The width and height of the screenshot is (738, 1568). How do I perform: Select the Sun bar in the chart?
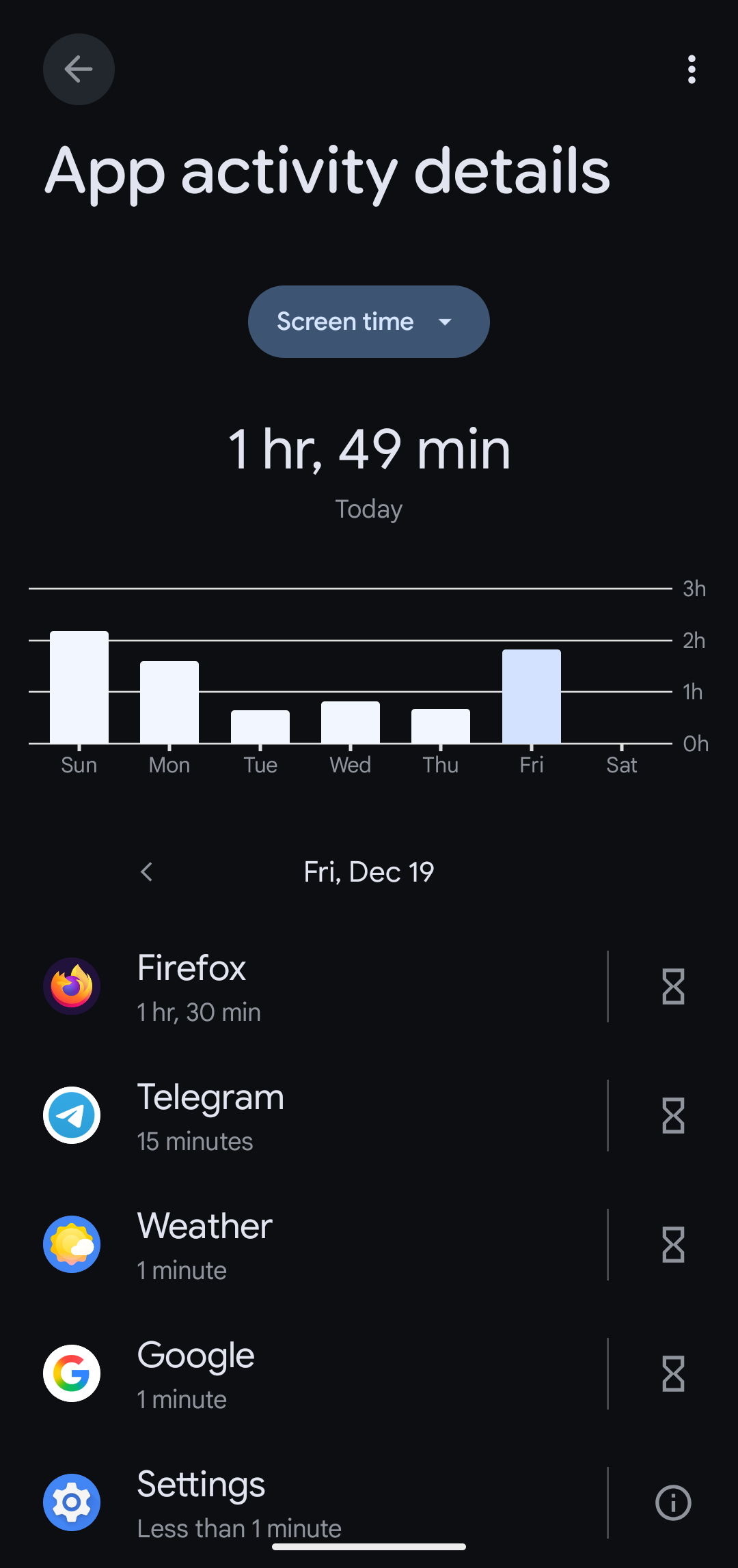(x=79, y=687)
